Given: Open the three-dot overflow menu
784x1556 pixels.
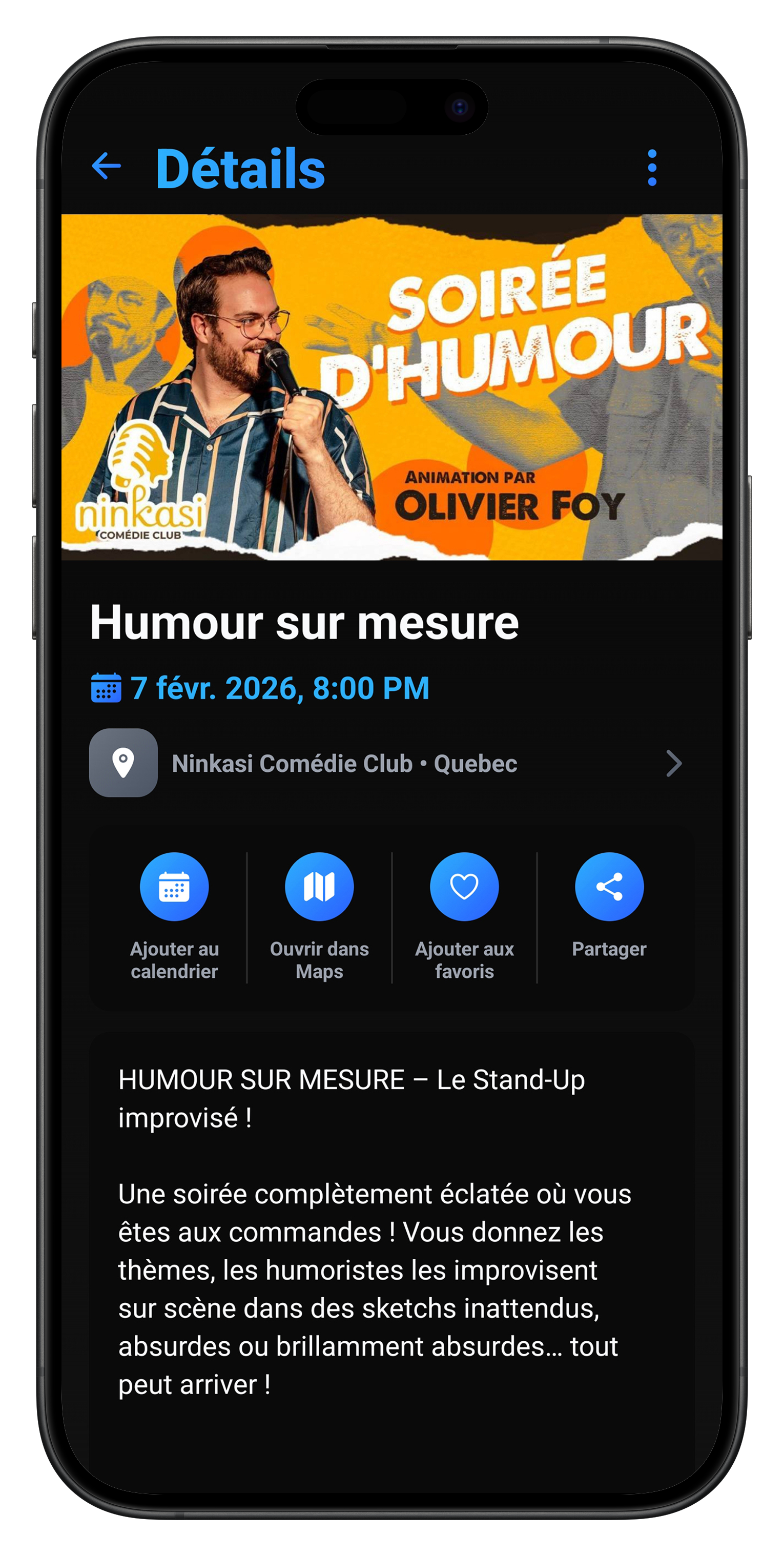Looking at the screenshot, I should pyautogui.click(x=652, y=168).
